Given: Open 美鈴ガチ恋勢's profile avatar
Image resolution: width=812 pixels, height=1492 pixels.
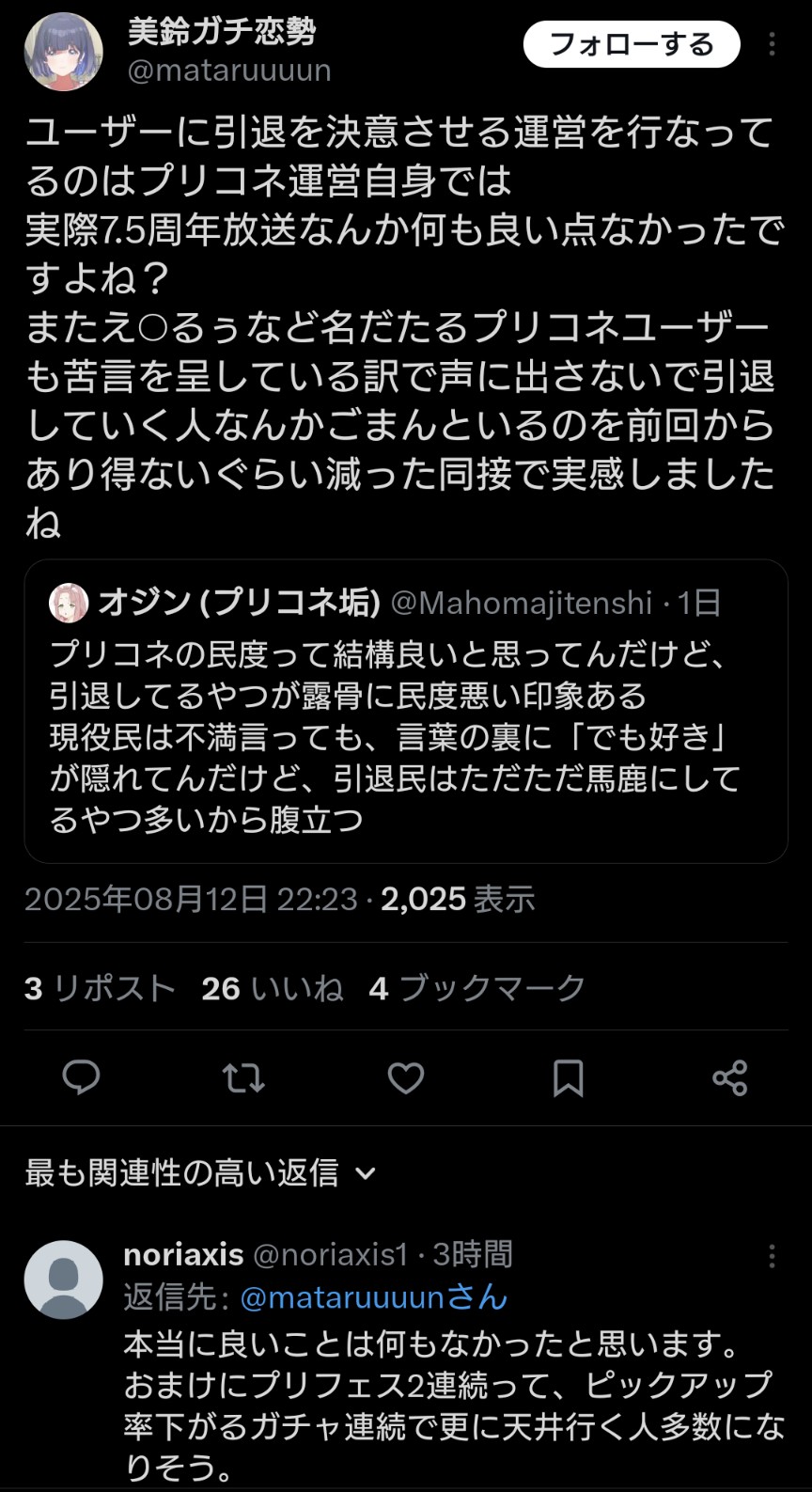Looking at the screenshot, I should tap(63, 52).
